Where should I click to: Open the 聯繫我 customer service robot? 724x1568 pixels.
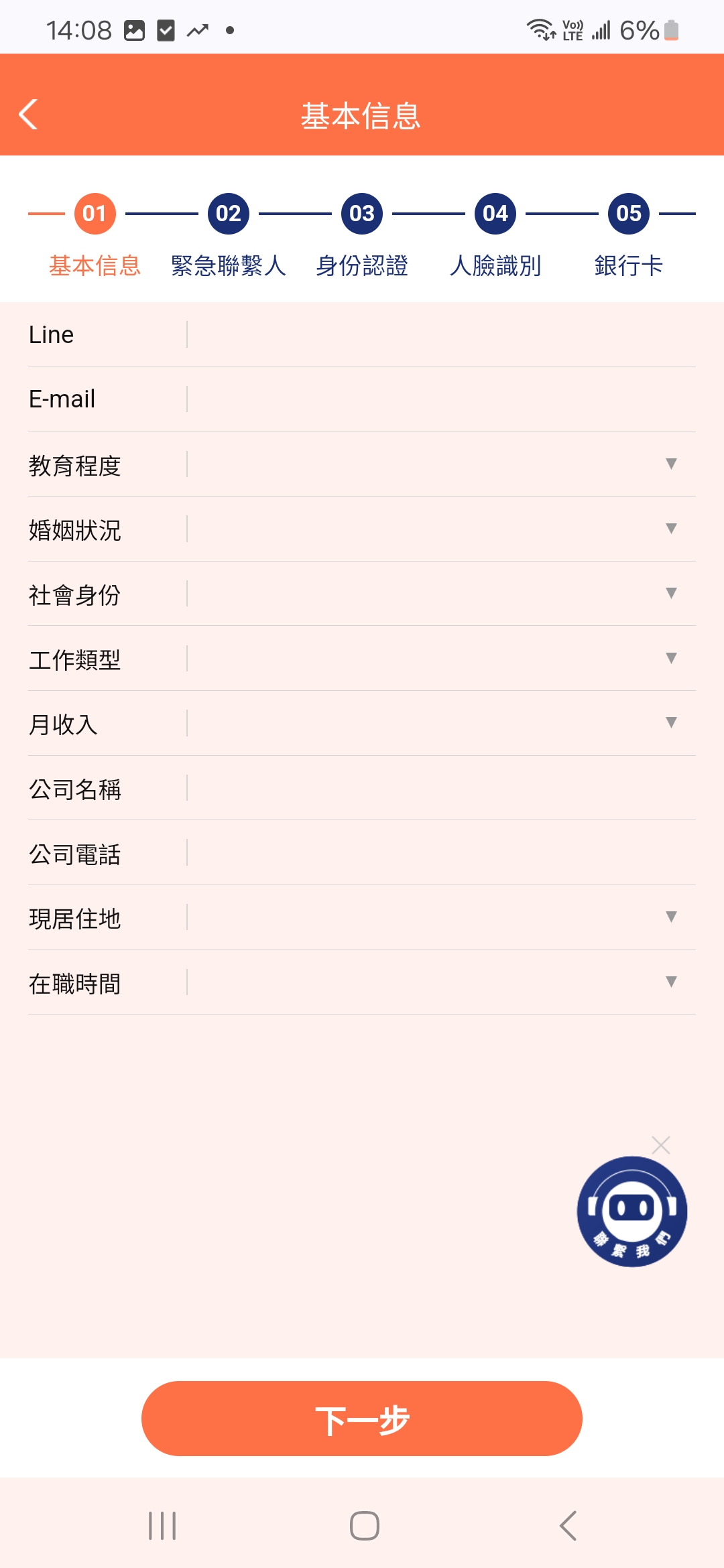tap(631, 1212)
